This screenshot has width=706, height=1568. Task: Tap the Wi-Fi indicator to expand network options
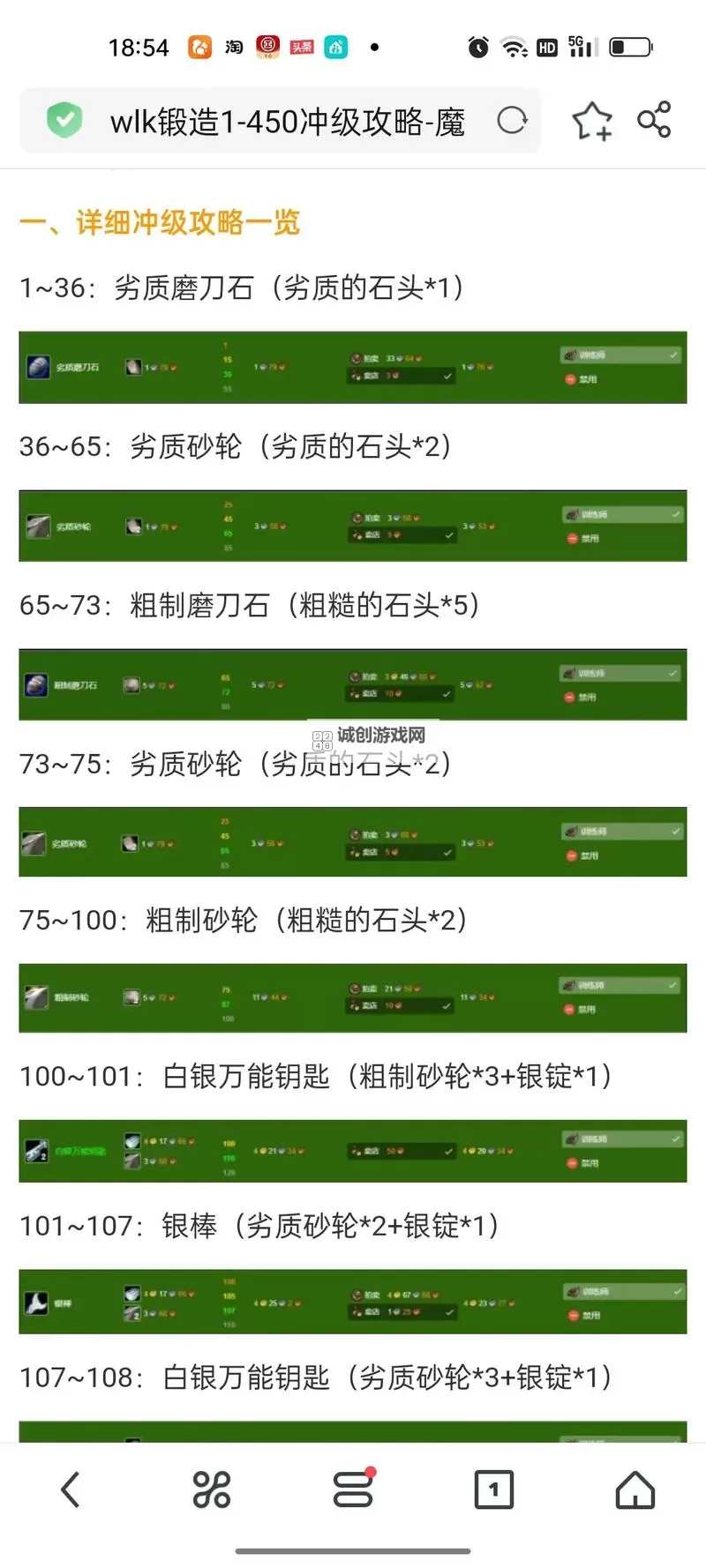(x=513, y=46)
